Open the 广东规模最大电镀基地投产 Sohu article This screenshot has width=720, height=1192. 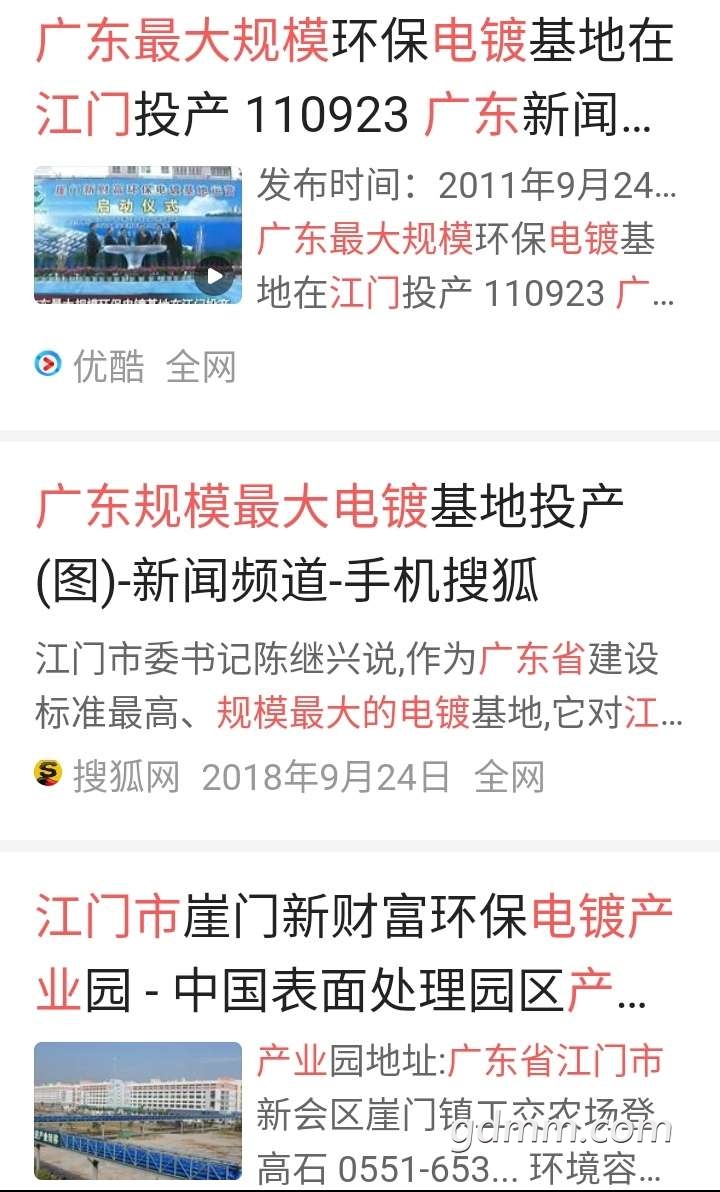[330, 544]
